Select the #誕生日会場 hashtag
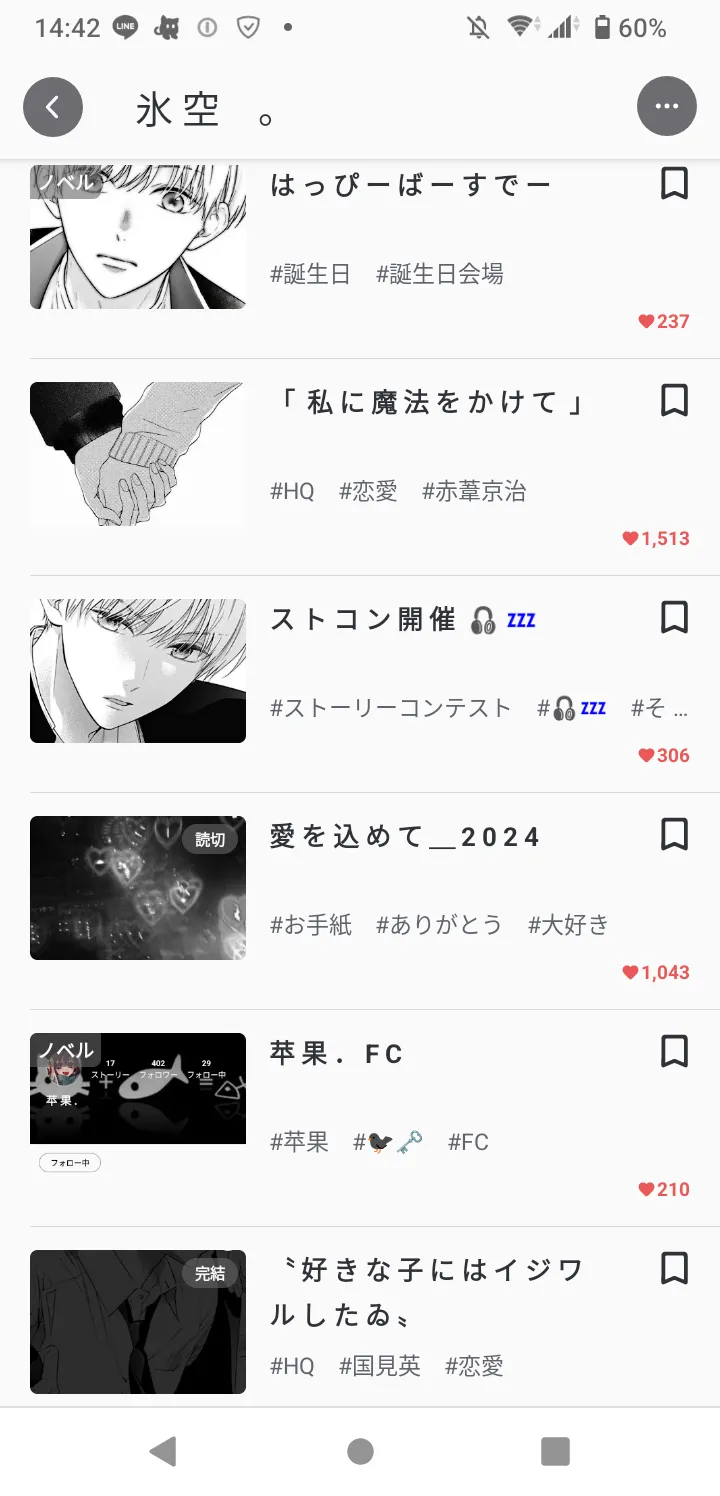 click(440, 274)
